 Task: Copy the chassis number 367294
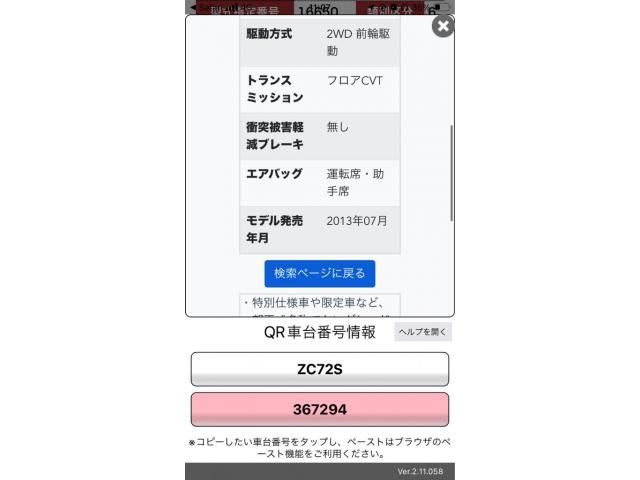[x=320, y=409]
